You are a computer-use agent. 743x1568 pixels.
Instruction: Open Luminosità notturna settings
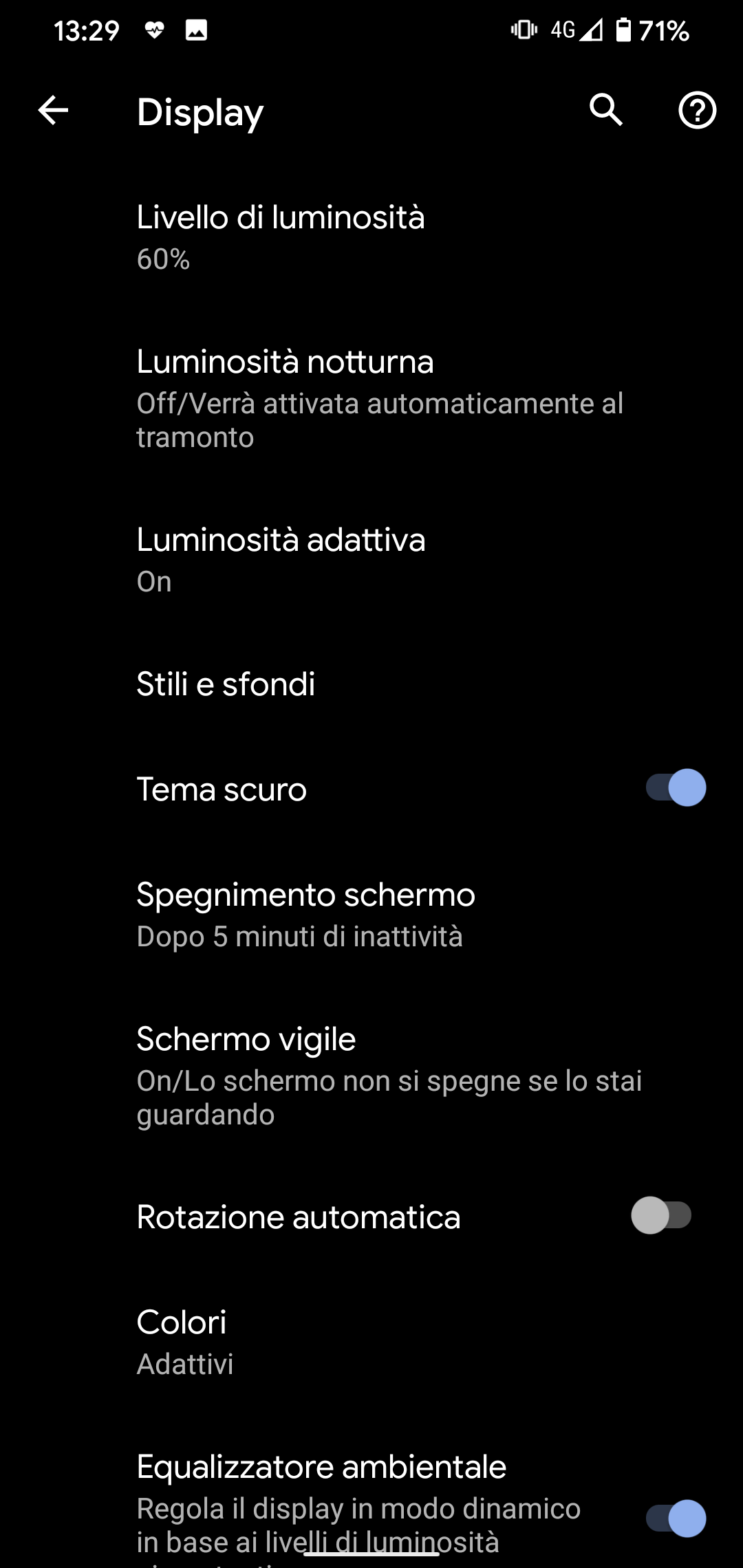click(x=371, y=398)
